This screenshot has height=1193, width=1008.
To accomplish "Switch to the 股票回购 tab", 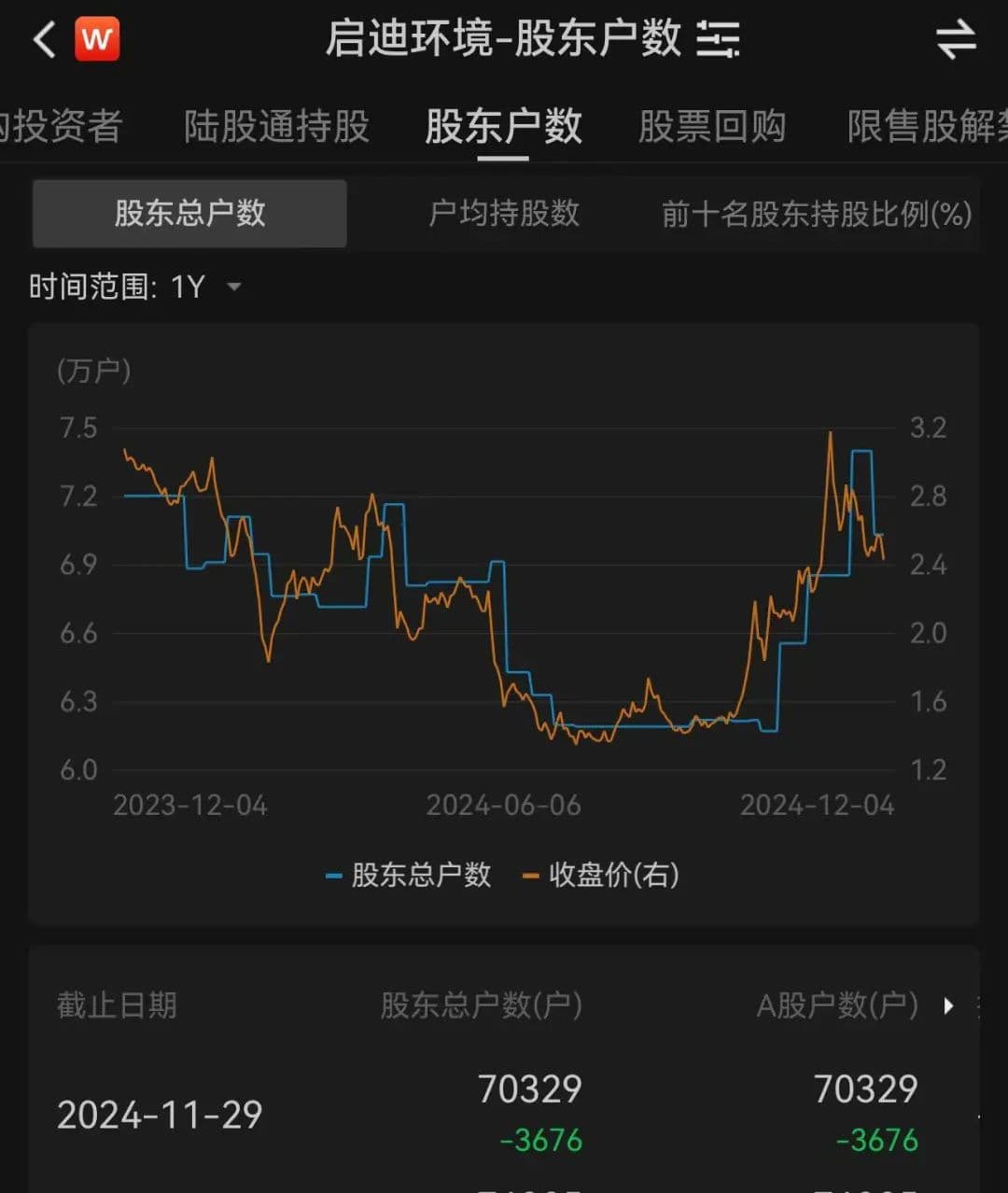I will (711, 127).
